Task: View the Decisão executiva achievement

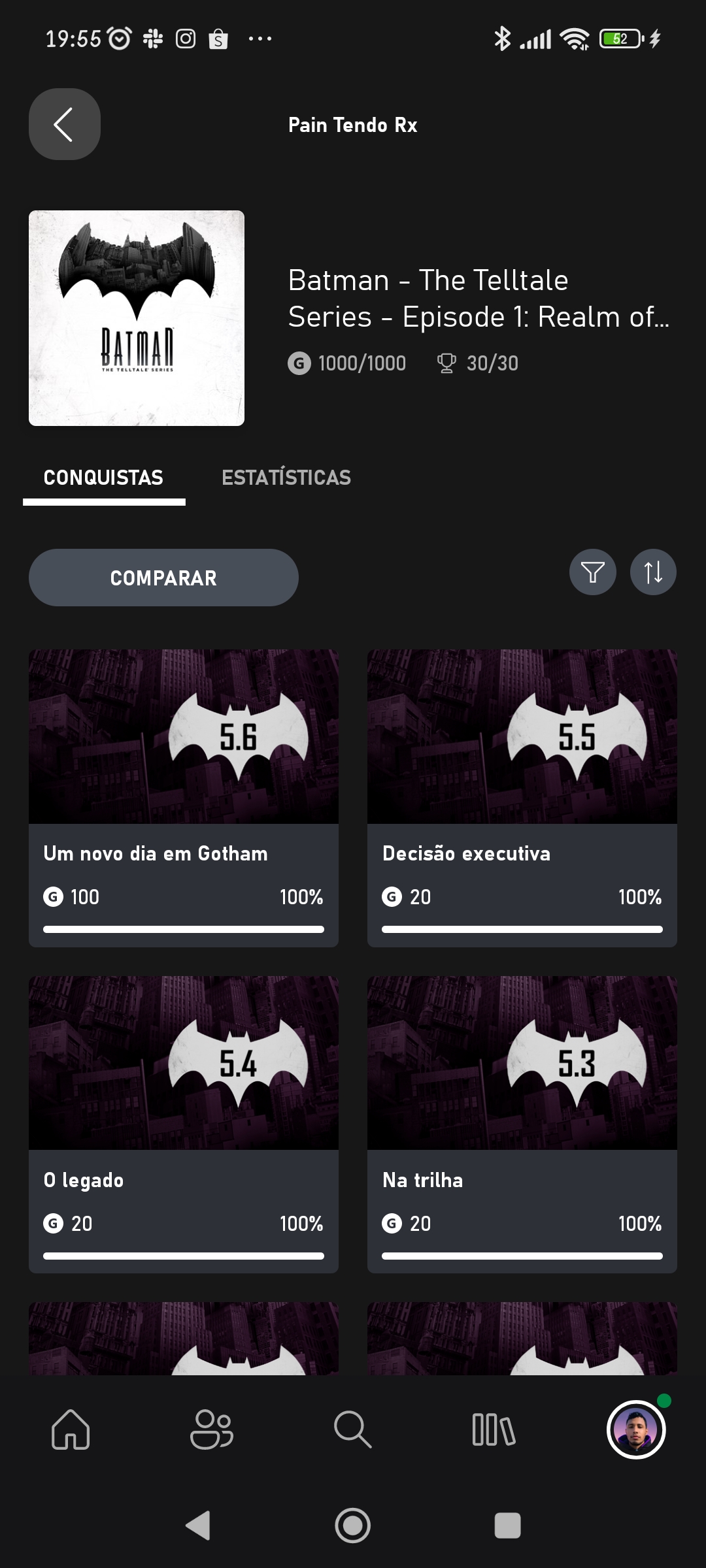Action: [522, 797]
